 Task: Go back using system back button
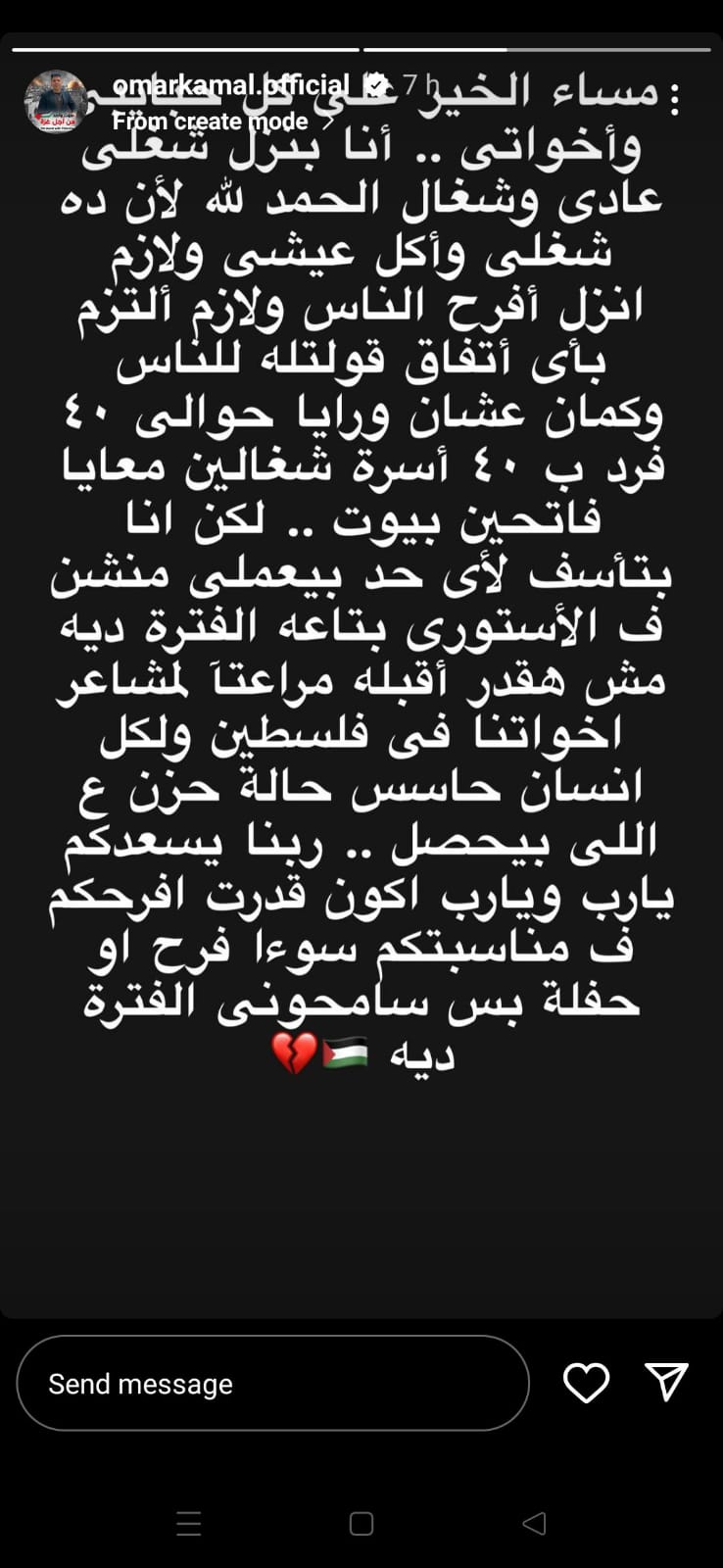(534, 1523)
